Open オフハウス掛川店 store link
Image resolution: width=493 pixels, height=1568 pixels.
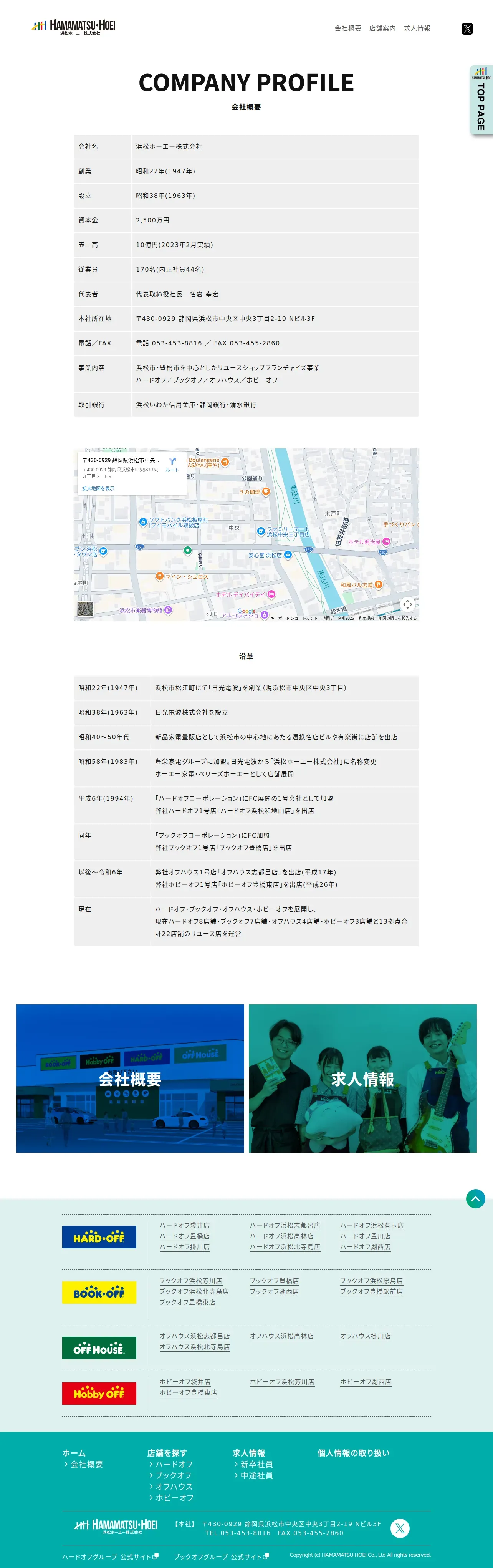click(x=365, y=1336)
